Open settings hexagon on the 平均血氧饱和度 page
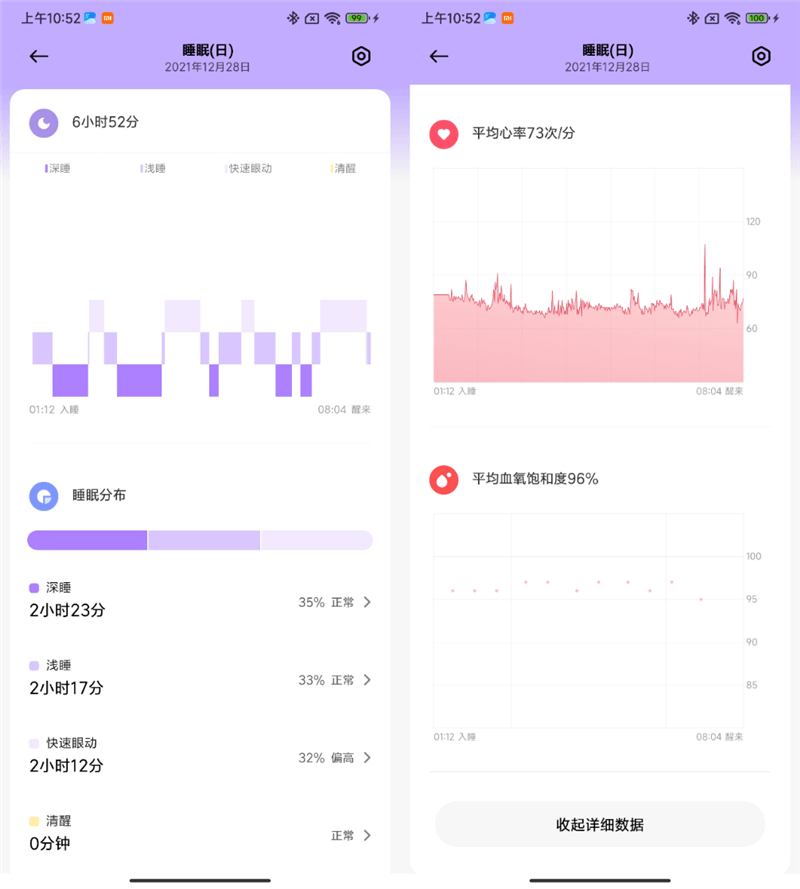The image size is (800, 889). (761, 57)
